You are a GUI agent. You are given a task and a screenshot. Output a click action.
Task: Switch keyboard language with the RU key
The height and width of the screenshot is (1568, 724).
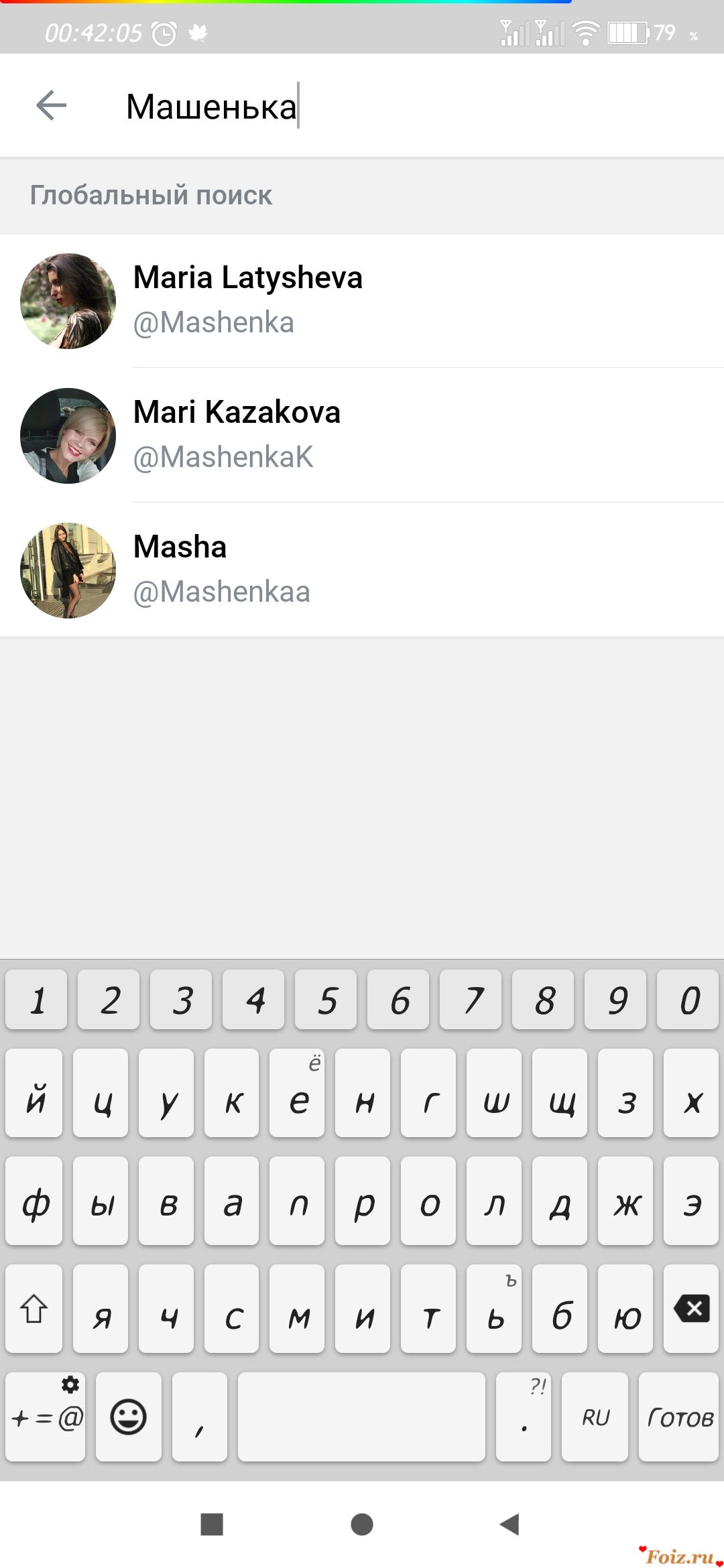595,1416
